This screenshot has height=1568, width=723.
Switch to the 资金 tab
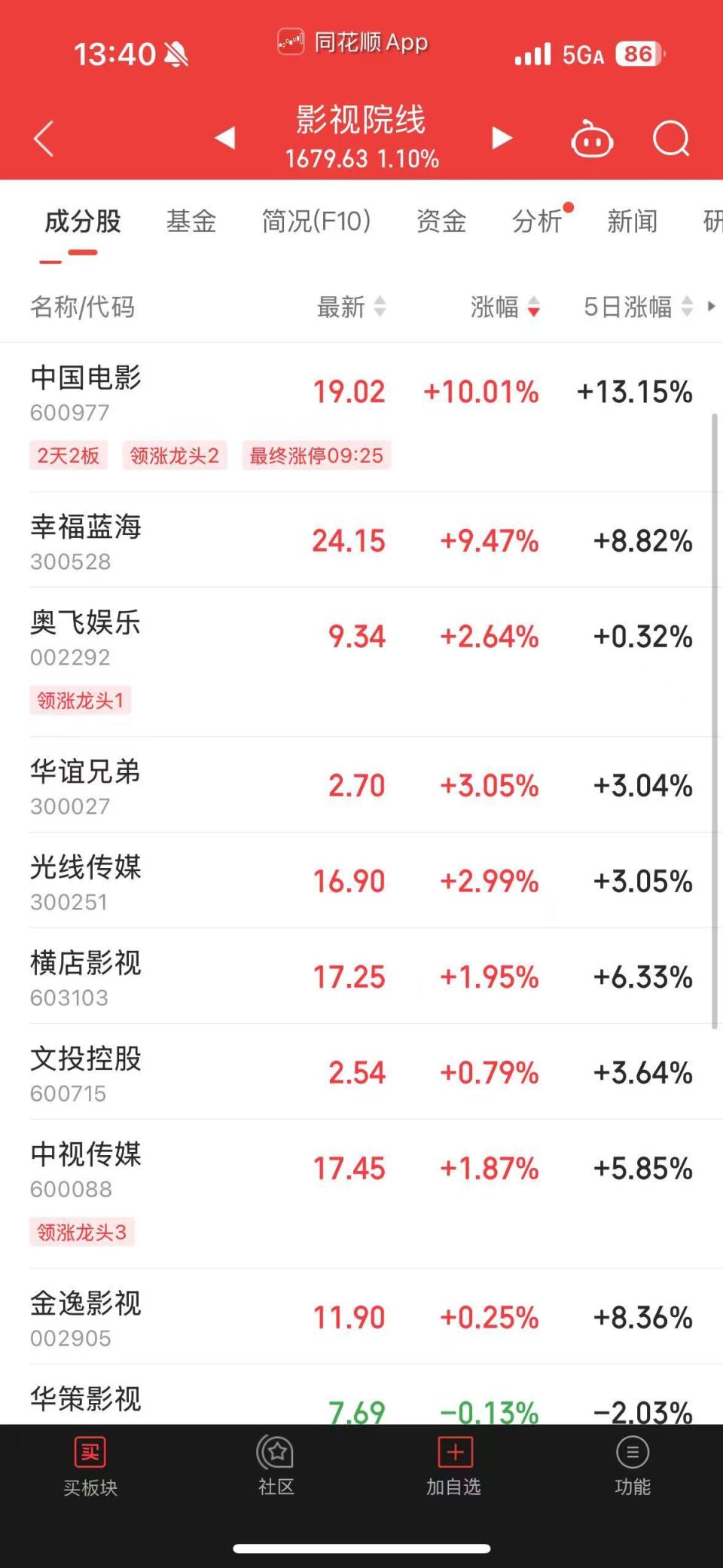[441, 222]
